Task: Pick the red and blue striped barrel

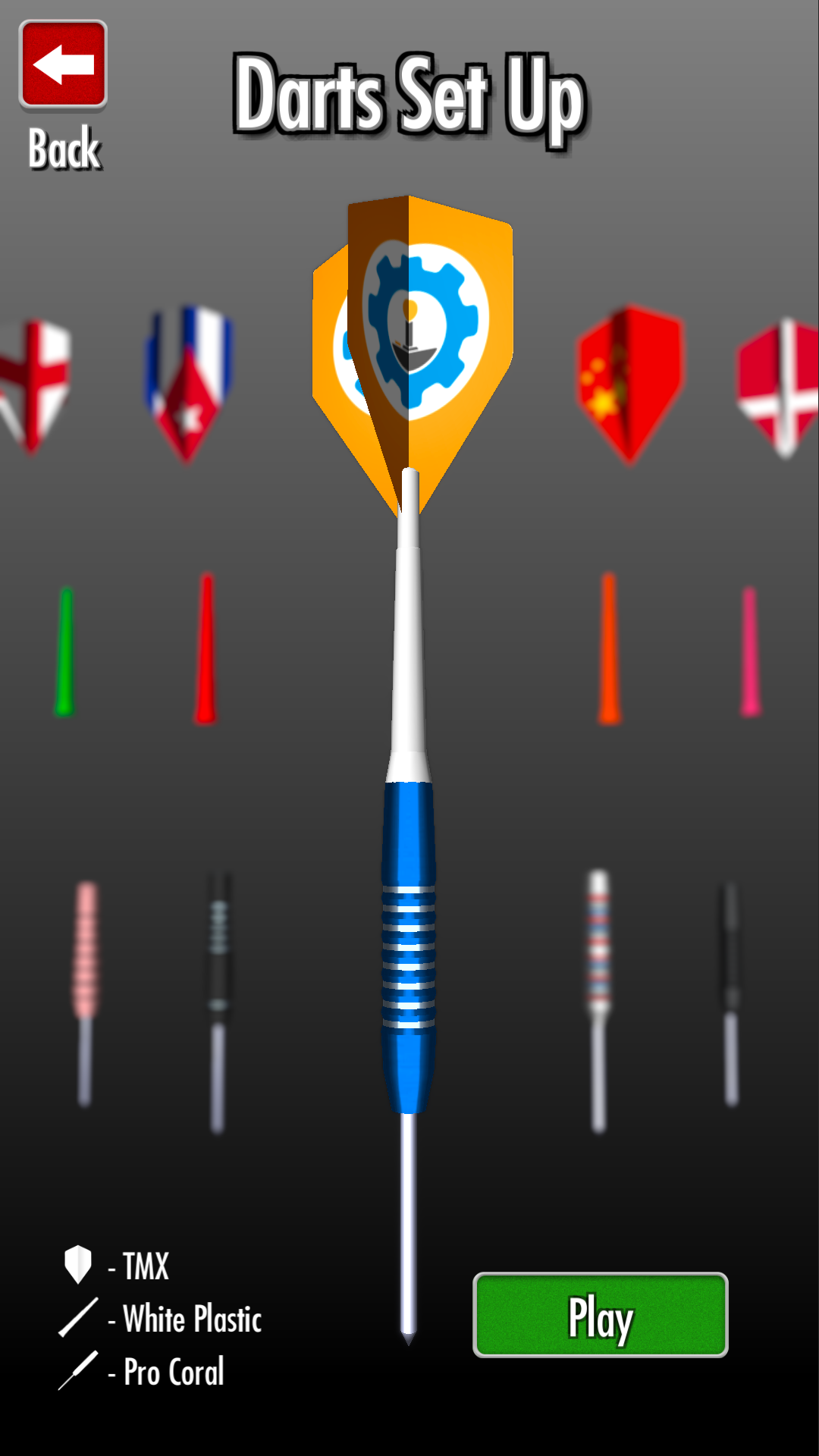Action: pyautogui.click(x=599, y=993)
